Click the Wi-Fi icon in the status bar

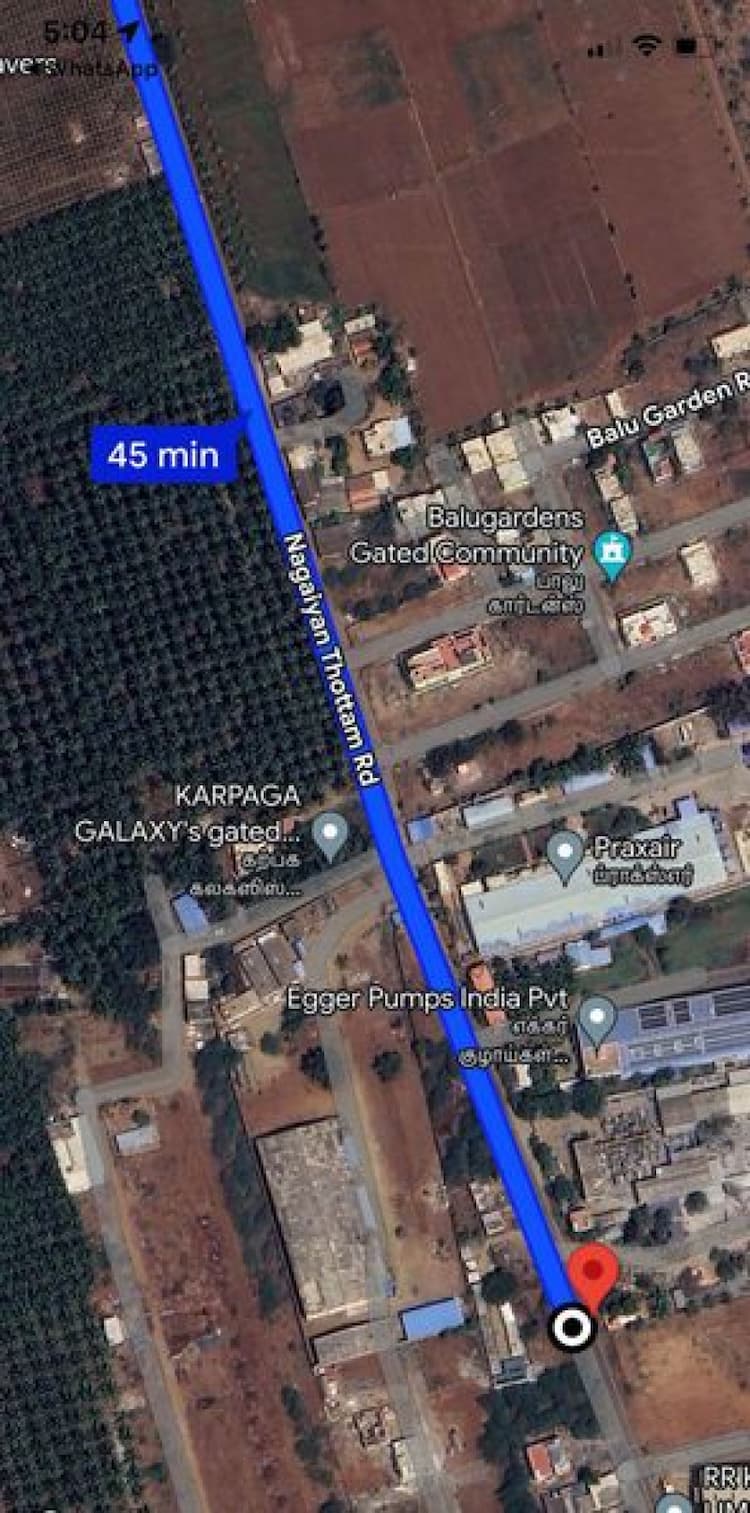pos(645,44)
